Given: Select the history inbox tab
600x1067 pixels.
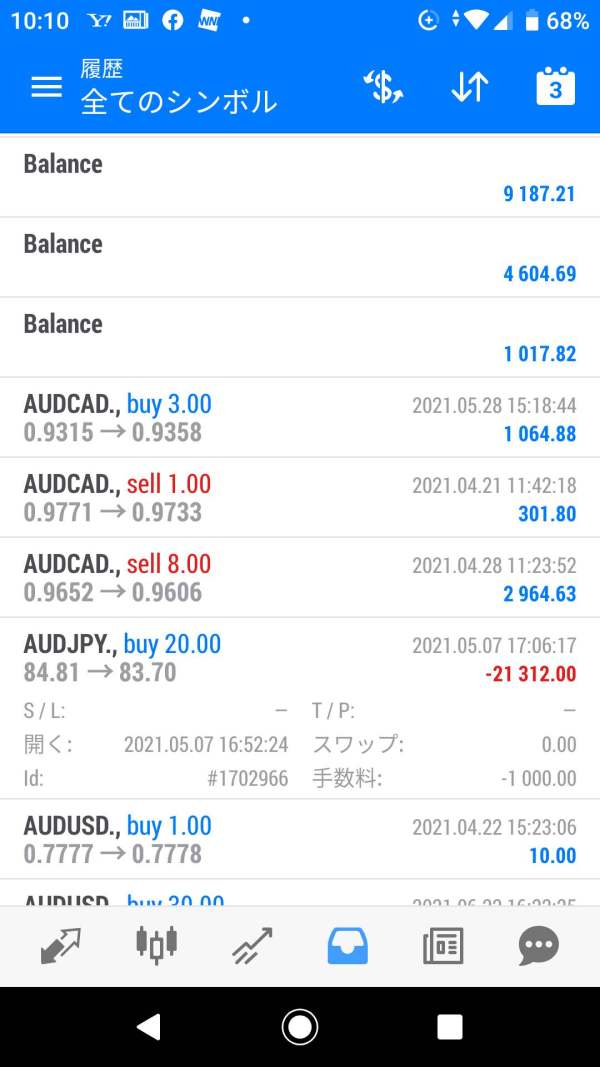Looking at the screenshot, I should [x=348, y=946].
